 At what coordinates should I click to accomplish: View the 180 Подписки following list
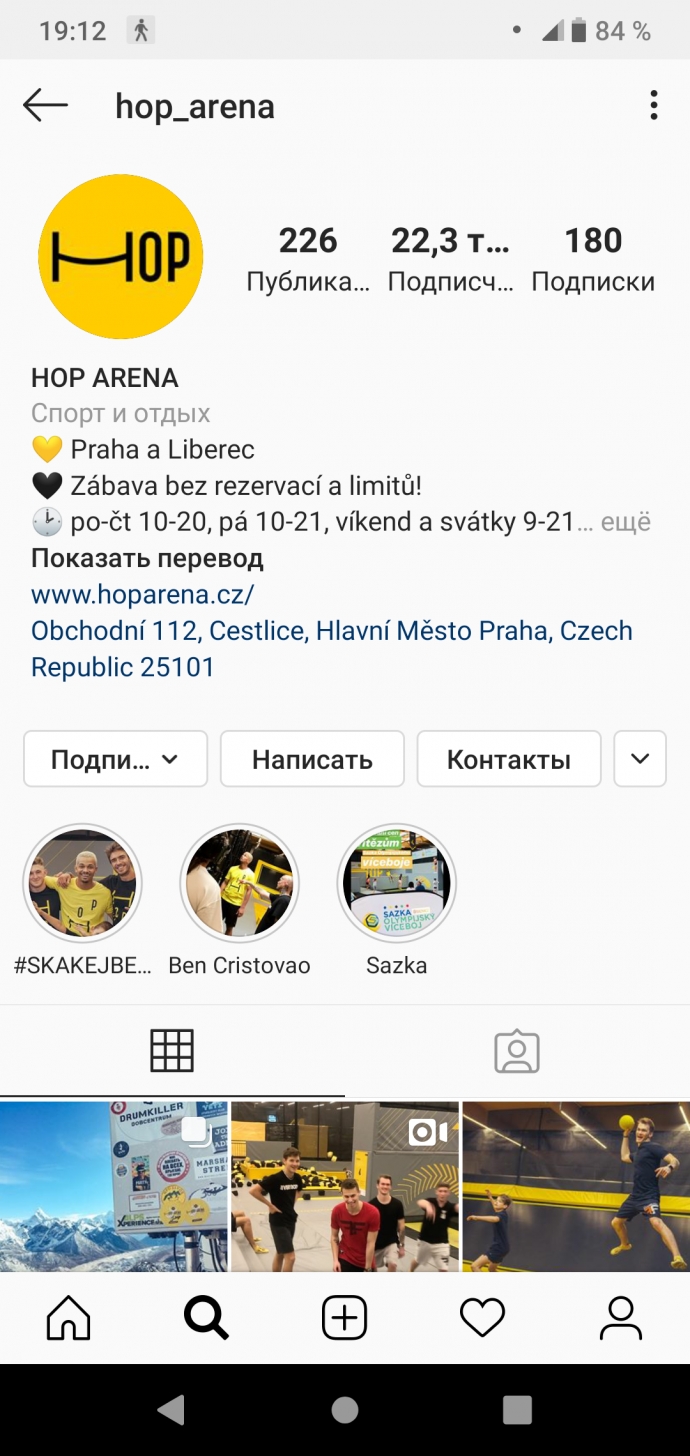tap(593, 258)
